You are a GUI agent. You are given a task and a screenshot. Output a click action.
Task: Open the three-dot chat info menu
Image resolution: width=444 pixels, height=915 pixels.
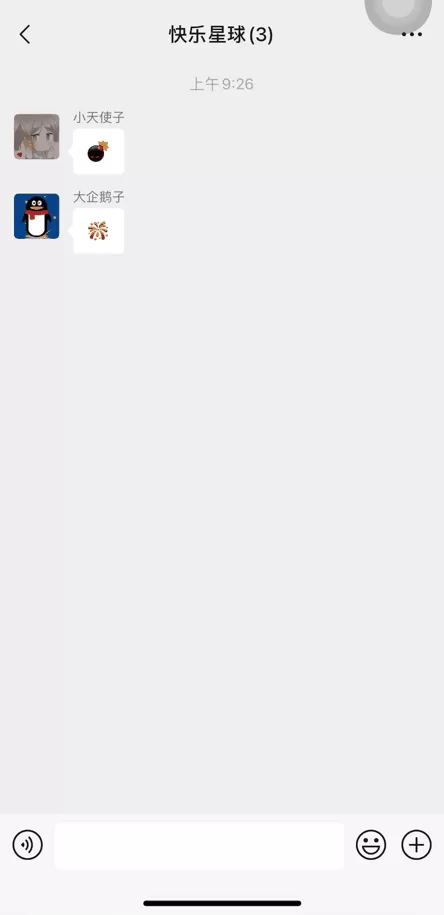point(412,34)
